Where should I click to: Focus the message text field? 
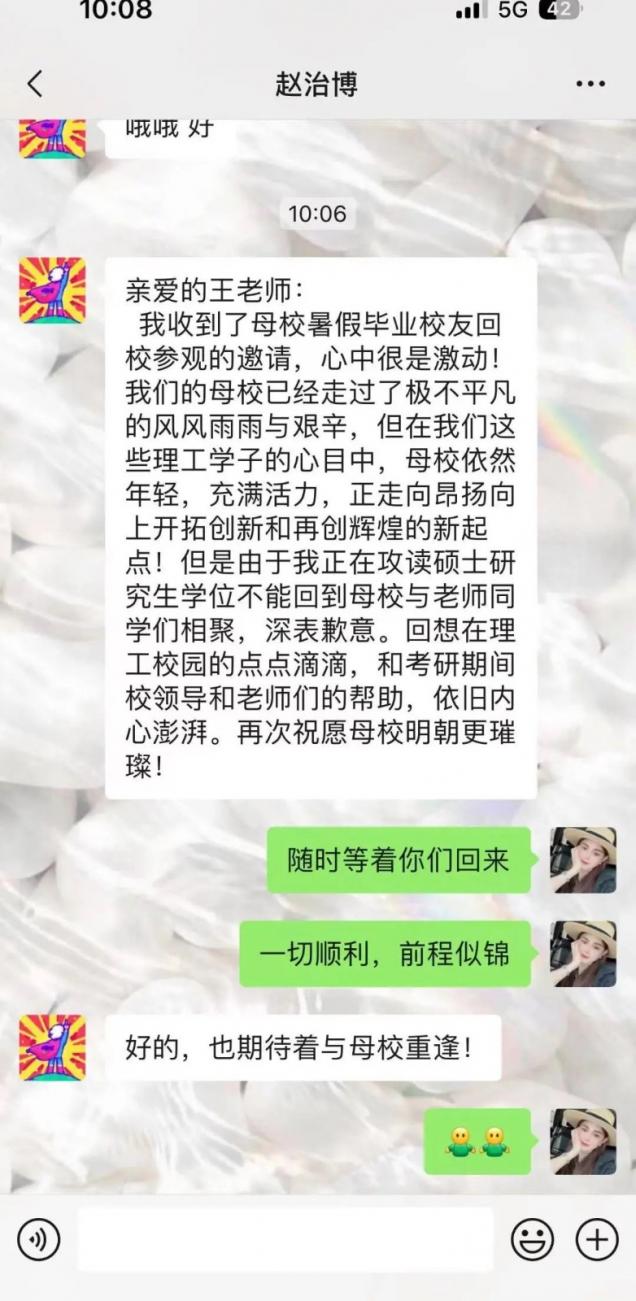point(285,1240)
